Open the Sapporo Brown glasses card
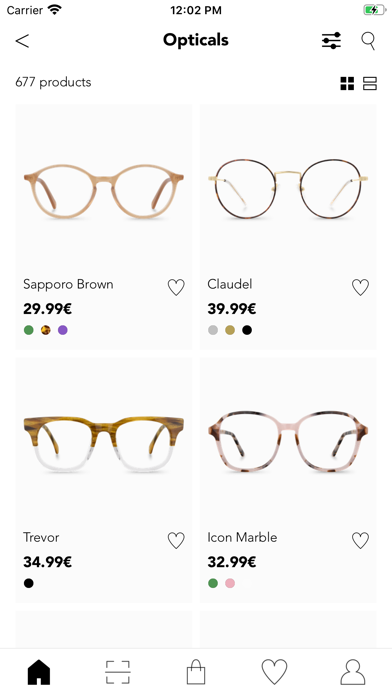Screen dimensions: 392x696 coord(104,227)
